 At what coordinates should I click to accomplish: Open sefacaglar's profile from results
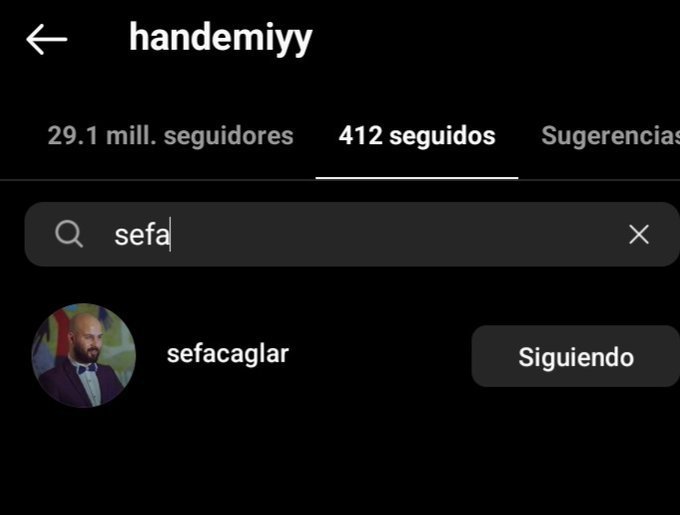(226, 354)
